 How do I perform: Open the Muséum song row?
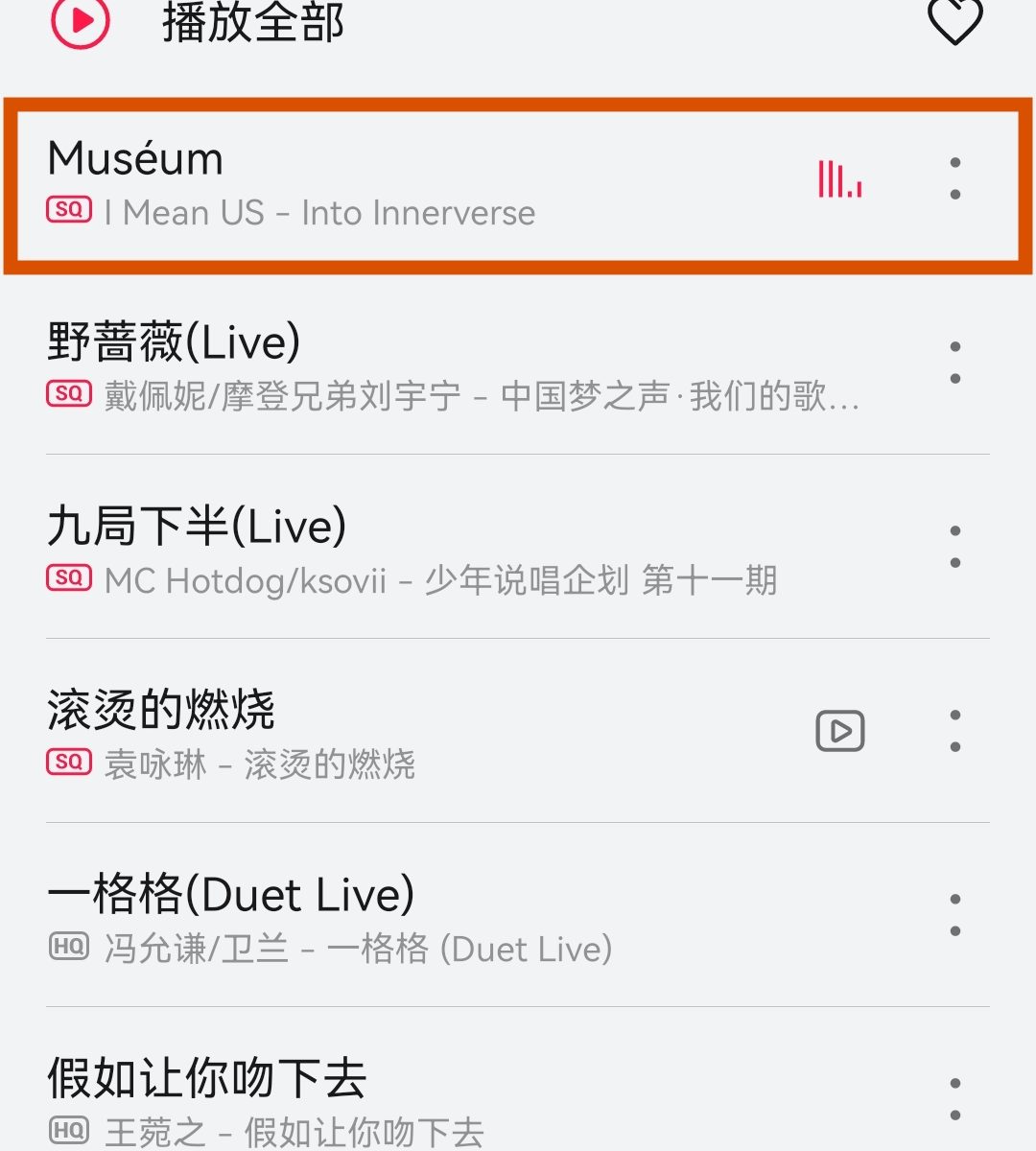384,184
